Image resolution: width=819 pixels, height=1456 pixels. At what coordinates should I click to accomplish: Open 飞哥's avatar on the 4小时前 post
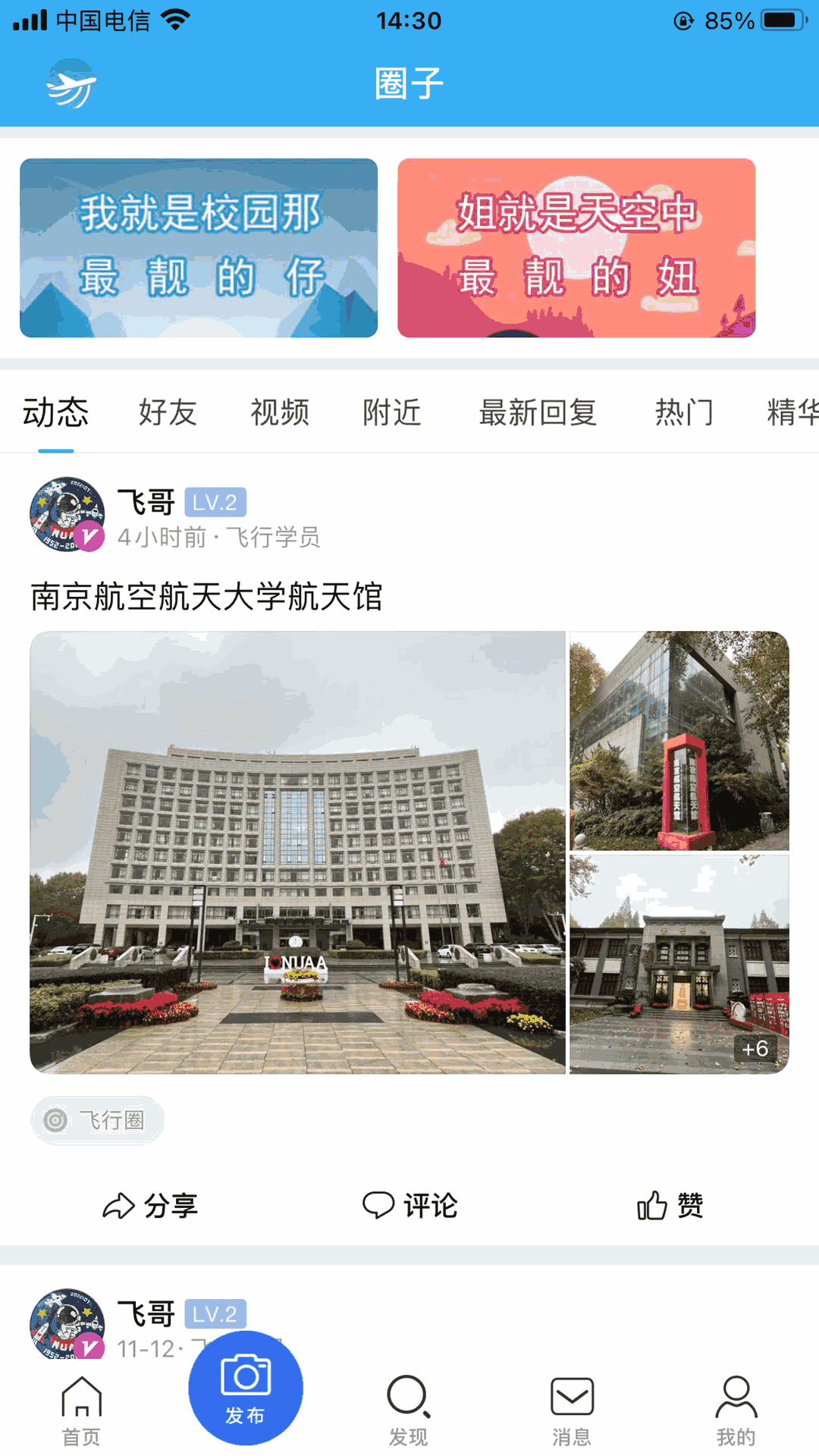(x=67, y=515)
